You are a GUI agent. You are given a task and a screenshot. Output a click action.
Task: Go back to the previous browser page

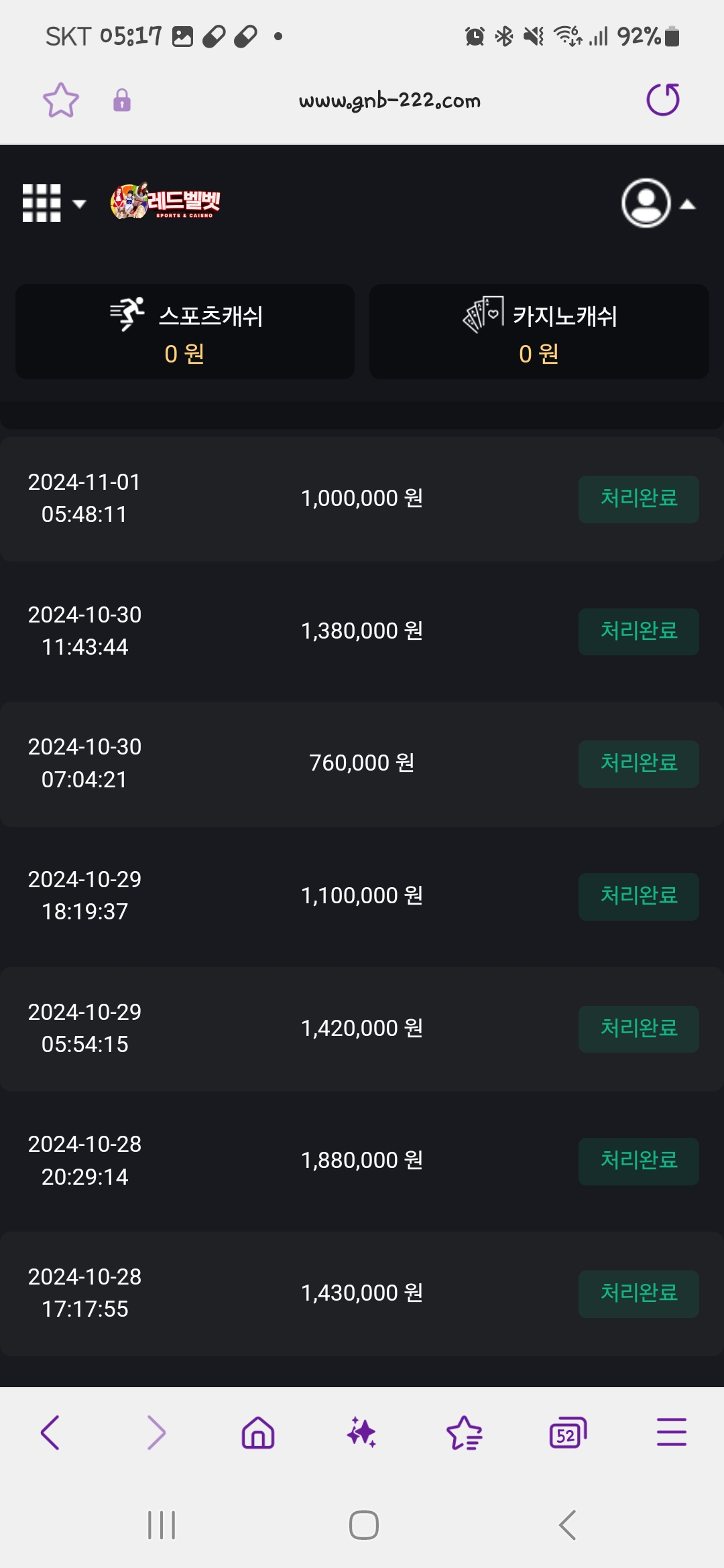(x=51, y=1433)
